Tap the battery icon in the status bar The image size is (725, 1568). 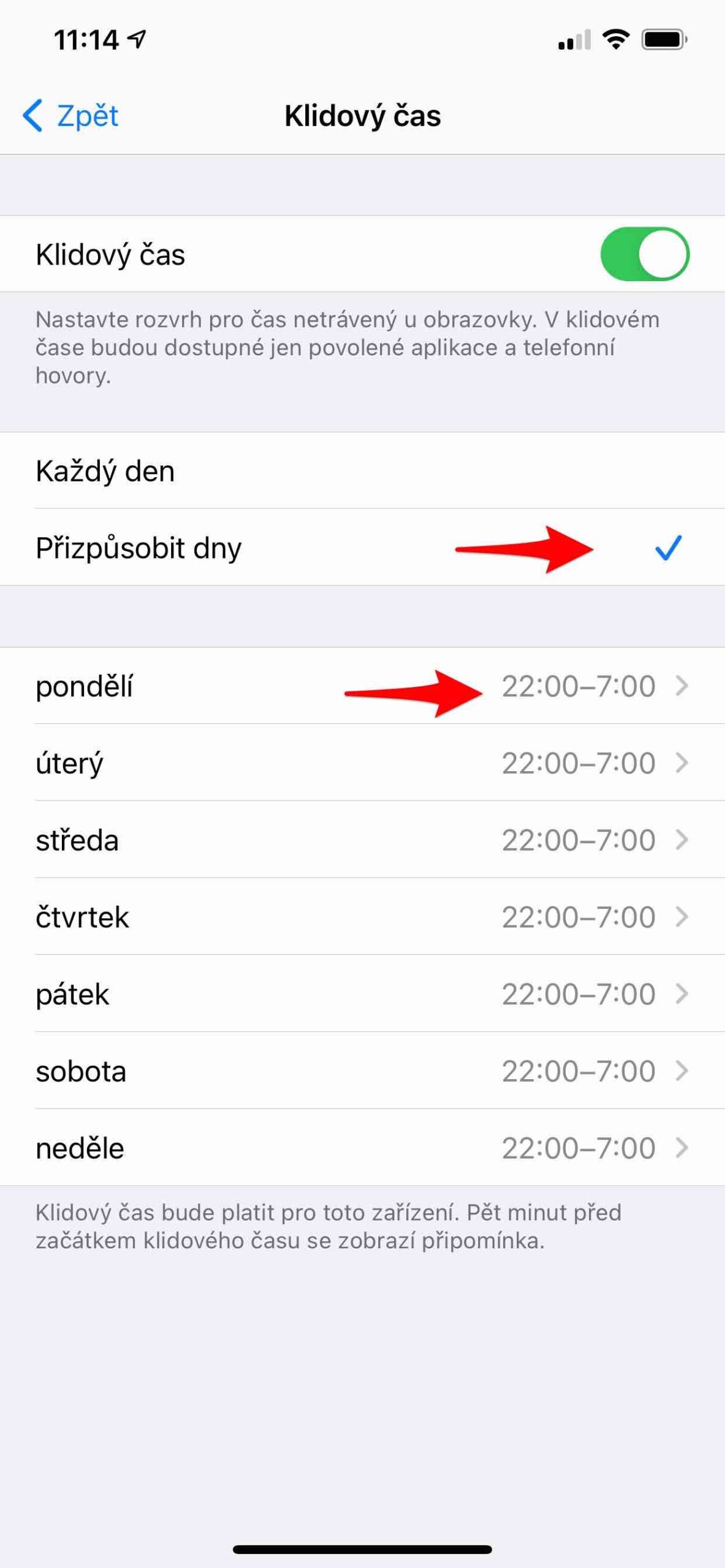[x=664, y=39]
